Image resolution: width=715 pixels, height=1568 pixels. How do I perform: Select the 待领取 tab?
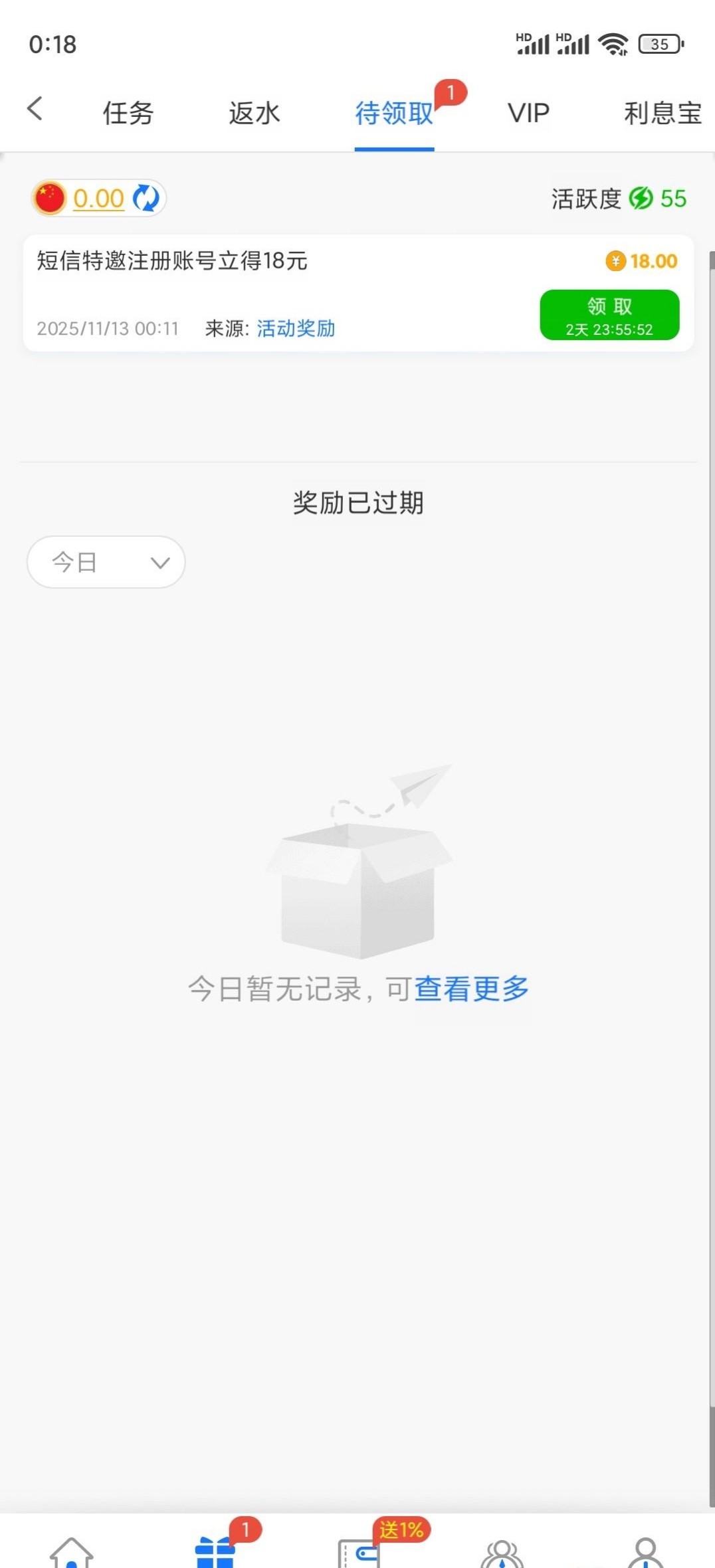(x=394, y=113)
